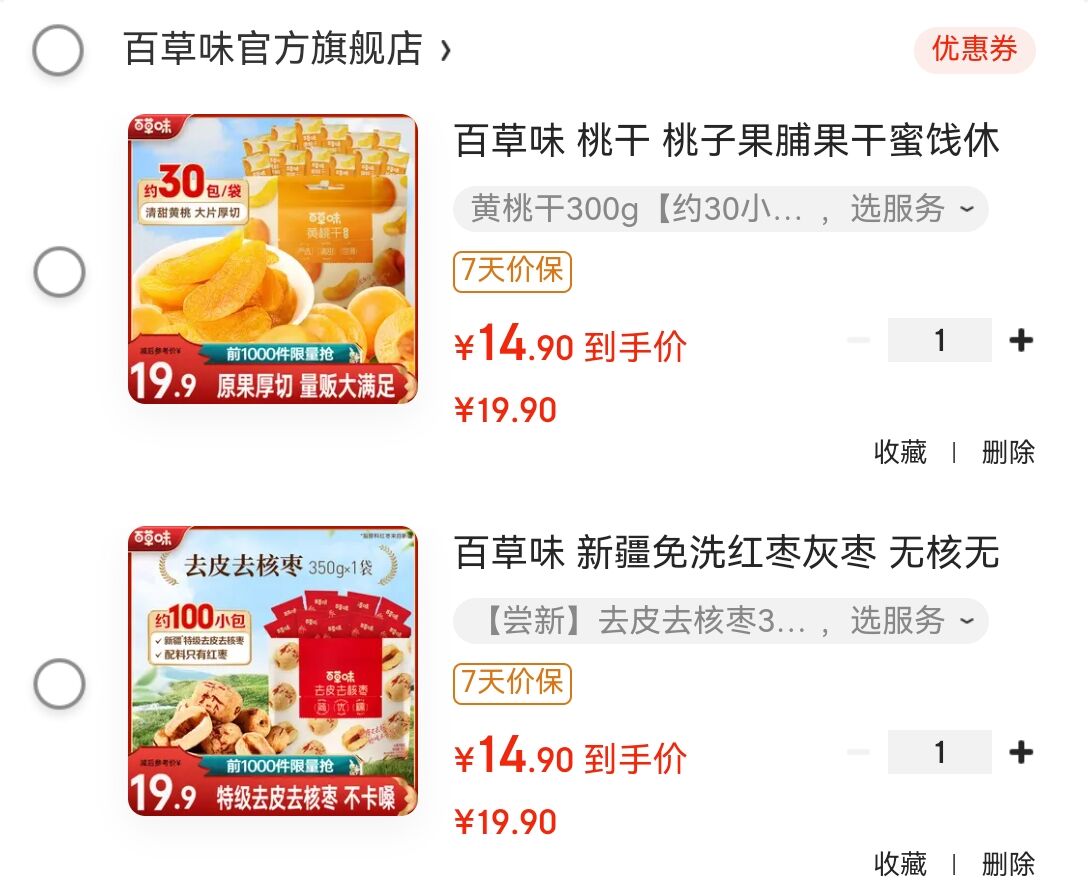Open the 百草味 桃干 product title
This screenshot has width=1088, height=895.
coord(726,141)
